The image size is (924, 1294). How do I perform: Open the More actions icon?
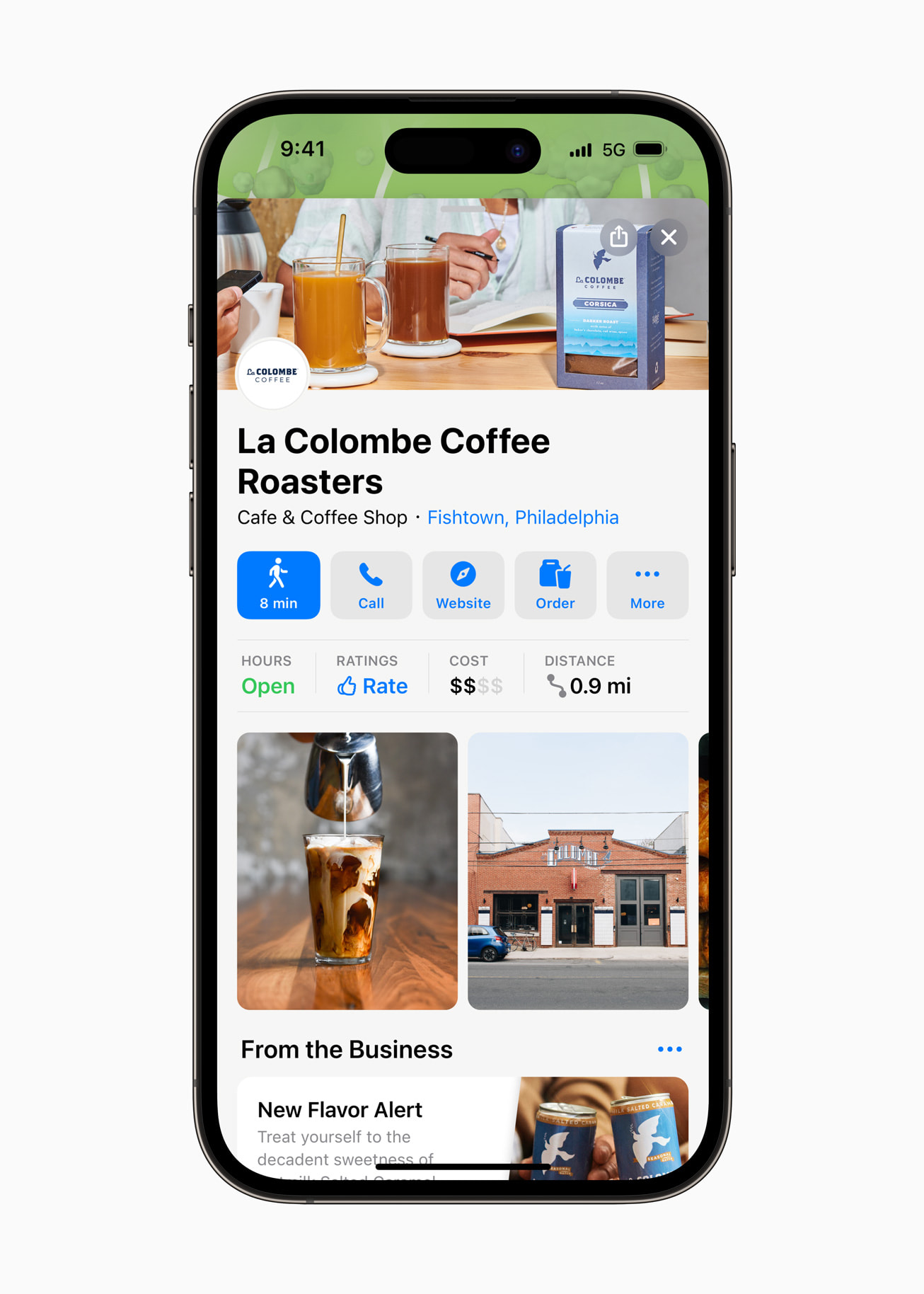pyautogui.click(x=647, y=585)
